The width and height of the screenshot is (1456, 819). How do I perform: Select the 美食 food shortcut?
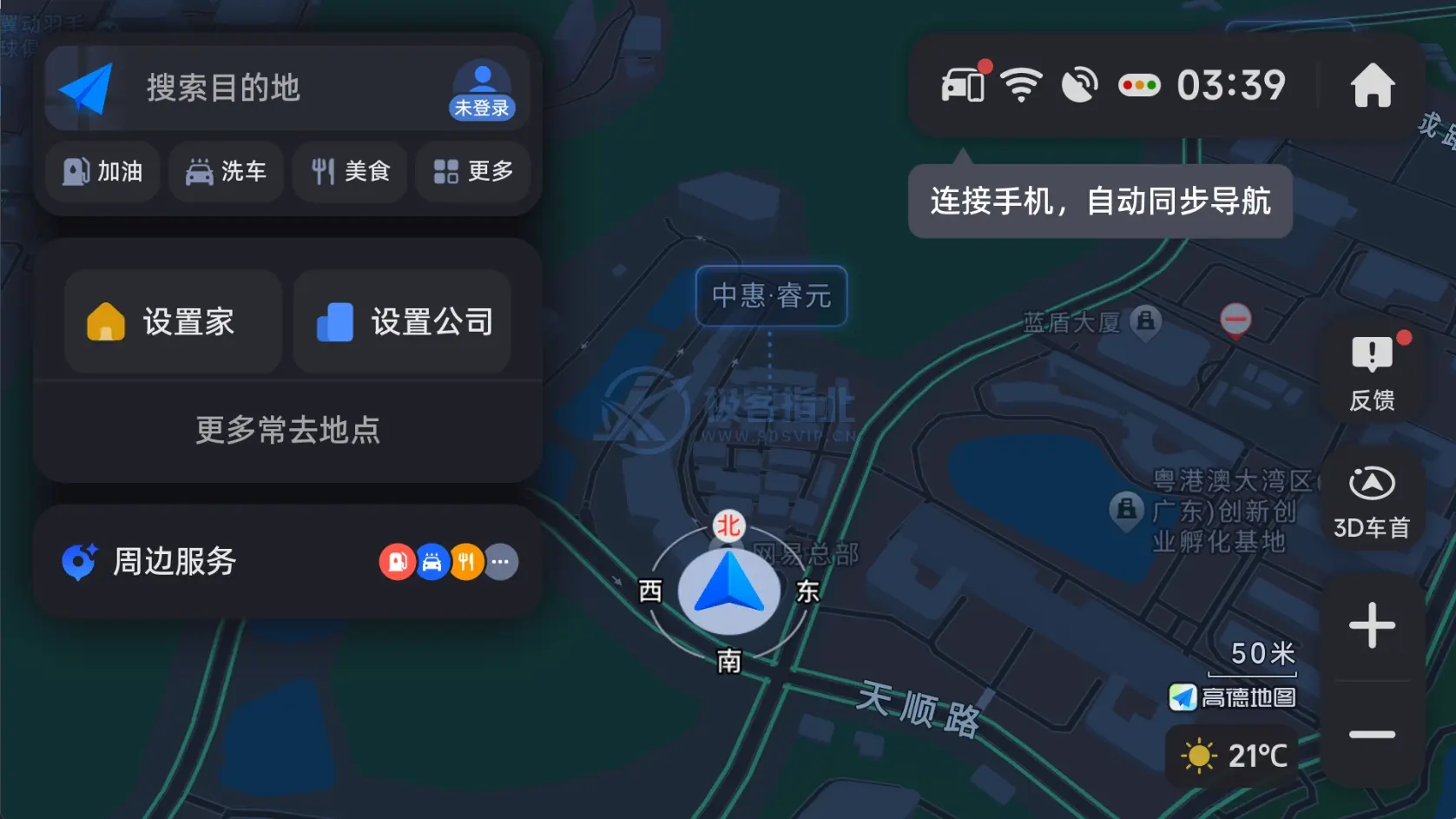pos(350,171)
